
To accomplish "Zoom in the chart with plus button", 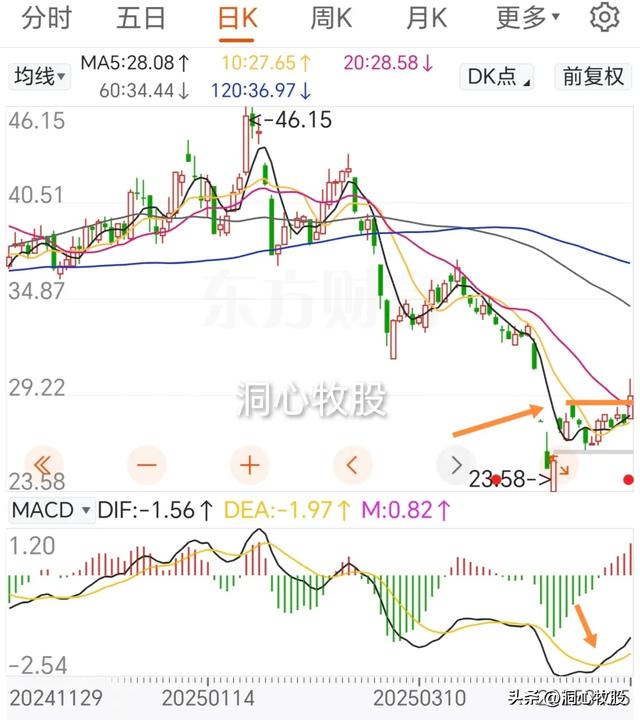I will (x=249, y=464).
